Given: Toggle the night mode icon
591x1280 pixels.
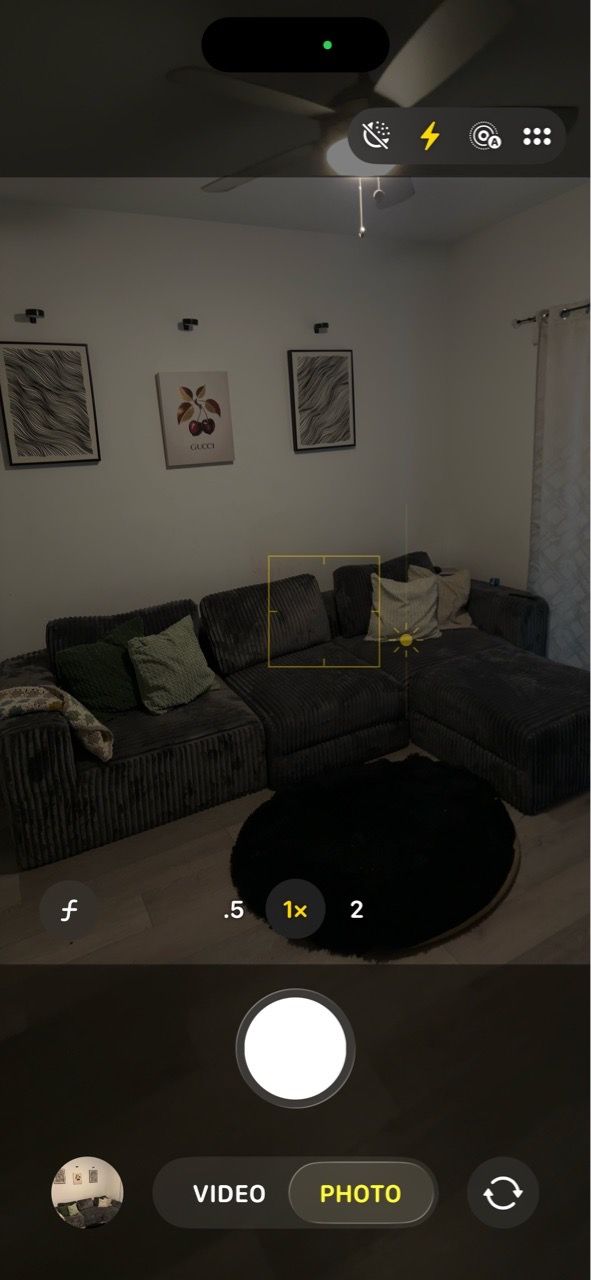Looking at the screenshot, I should point(377,136).
